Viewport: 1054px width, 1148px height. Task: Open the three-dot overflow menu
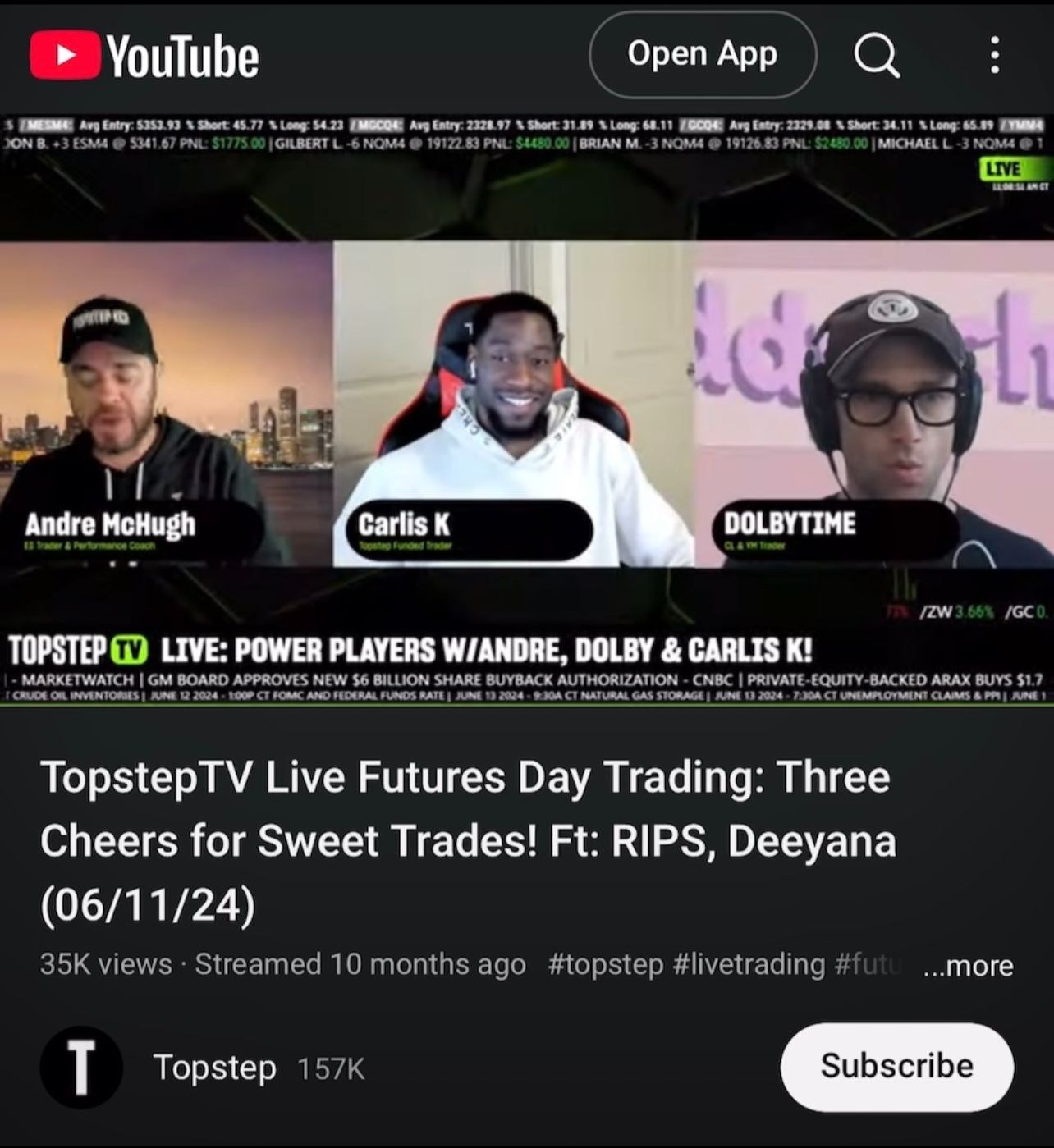coord(995,55)
